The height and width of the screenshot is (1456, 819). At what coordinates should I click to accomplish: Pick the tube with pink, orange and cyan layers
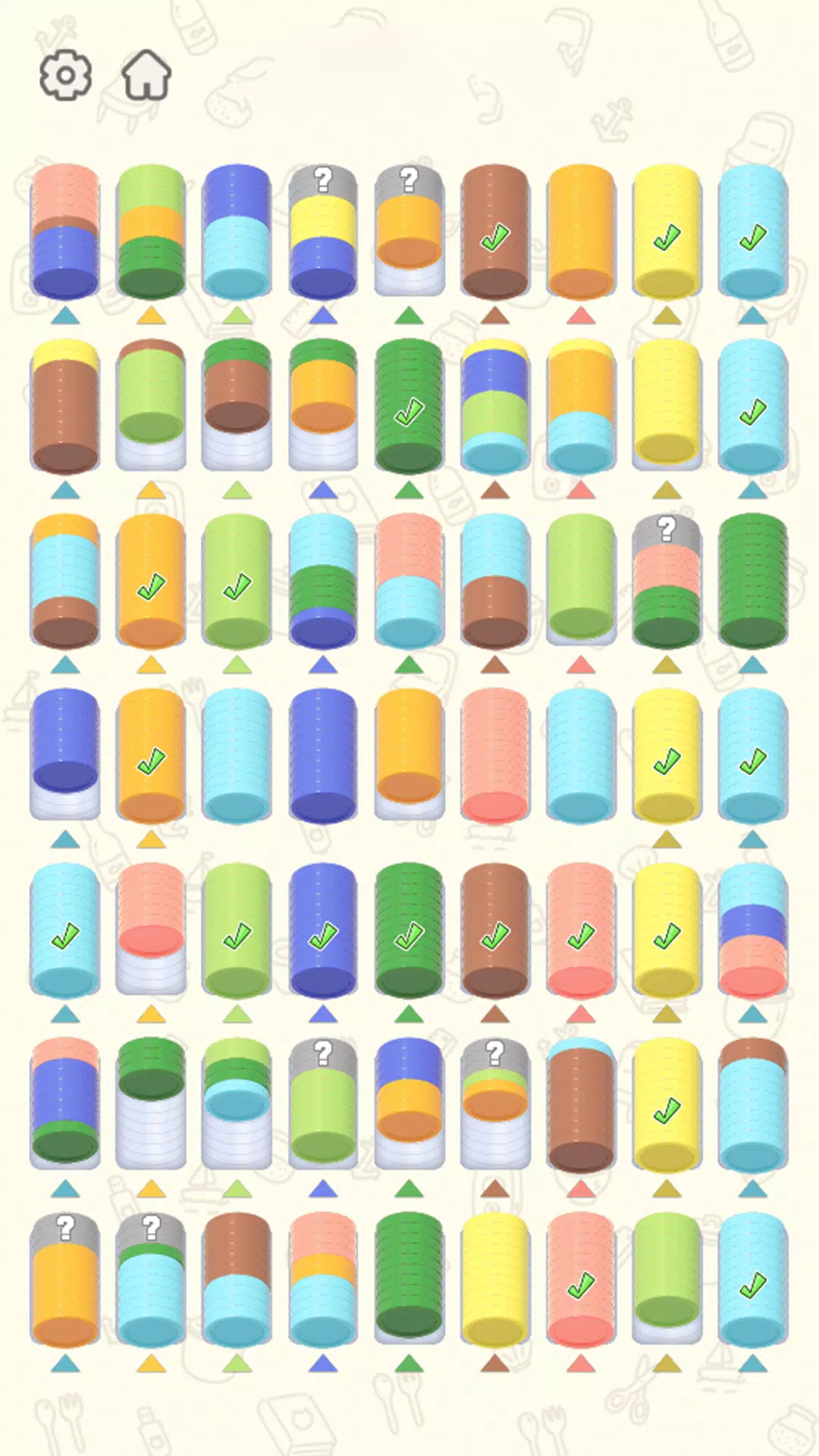point(323,1279)
